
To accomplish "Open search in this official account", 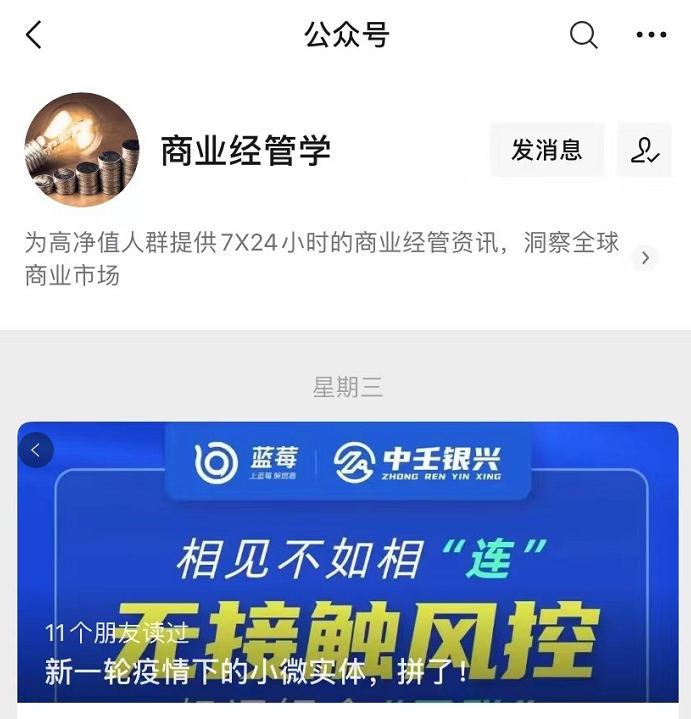I will coord(583,35).
